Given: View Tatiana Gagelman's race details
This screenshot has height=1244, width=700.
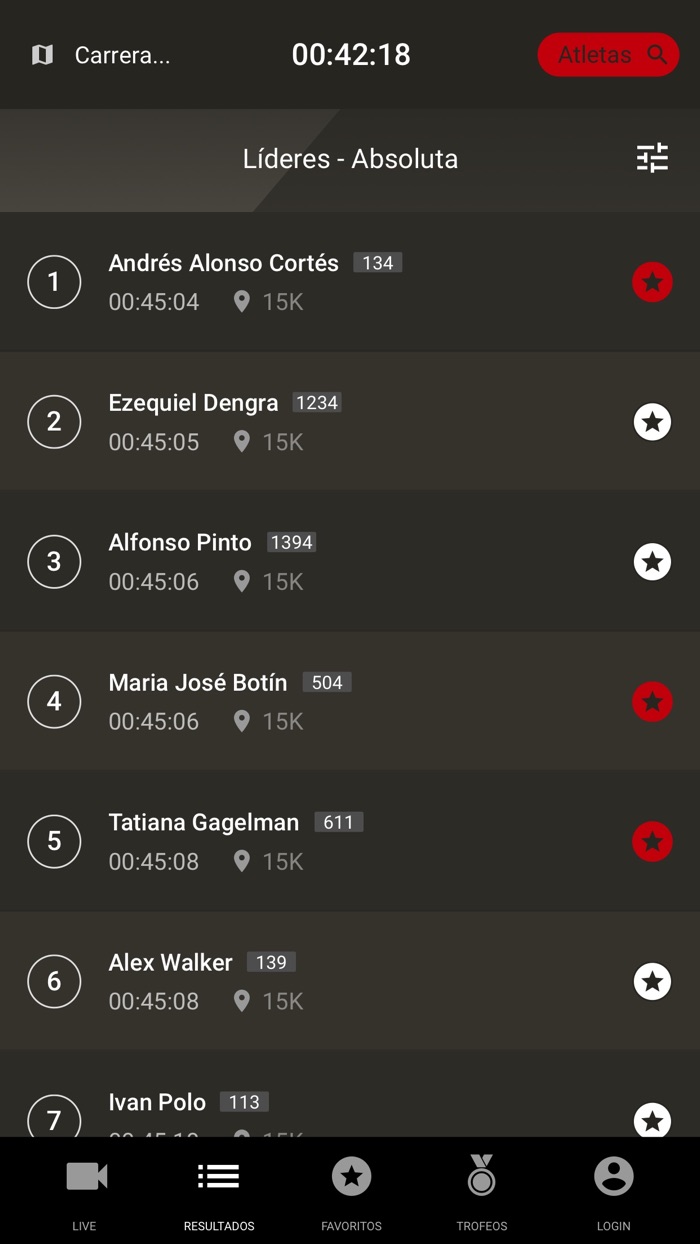Looking at the screenshot, I should (x=300, y=842).
